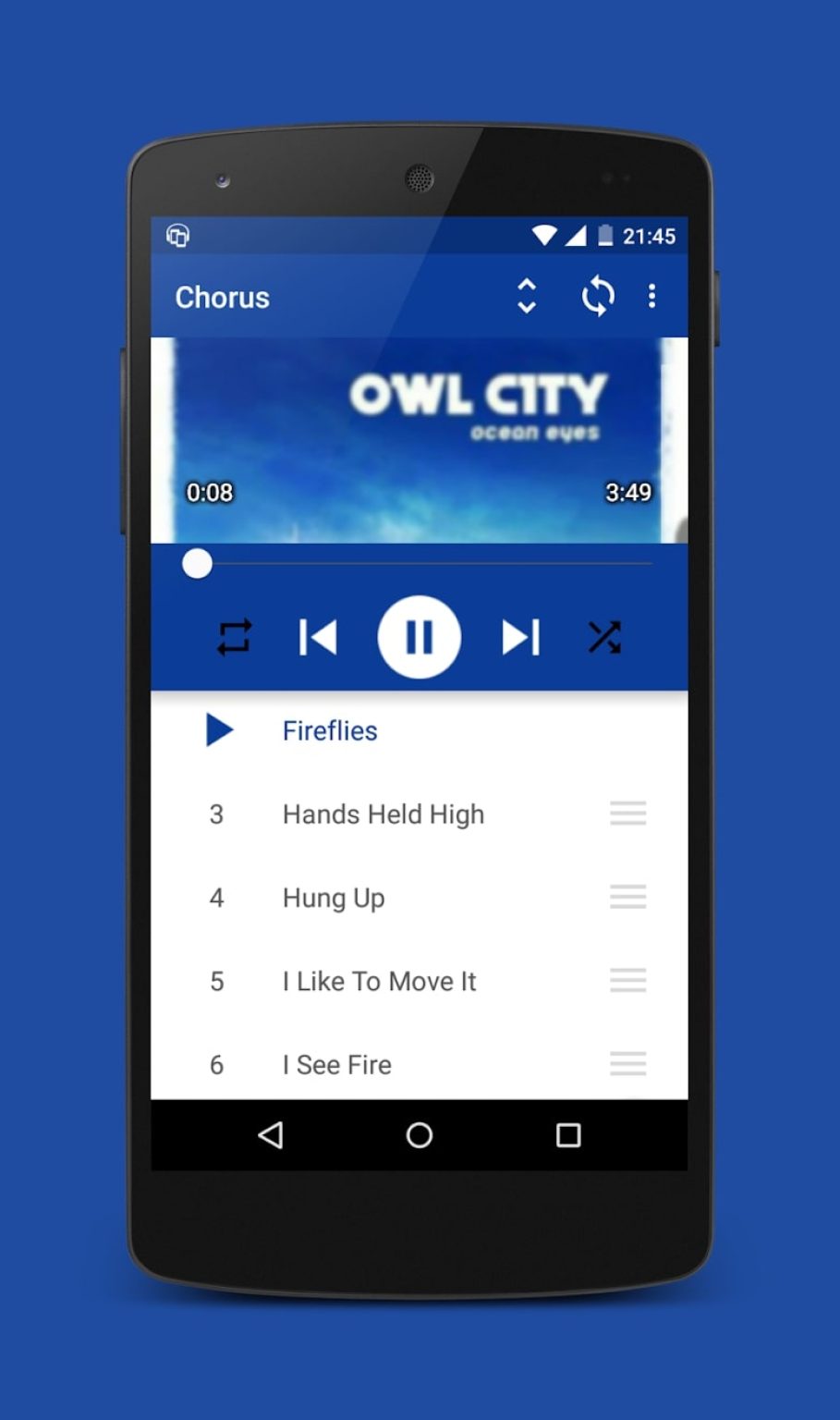The height and width of the screenshot is (1420, 840).
Task: Grab the drag handle next to Hands Held High
Action: coord(627,814)
